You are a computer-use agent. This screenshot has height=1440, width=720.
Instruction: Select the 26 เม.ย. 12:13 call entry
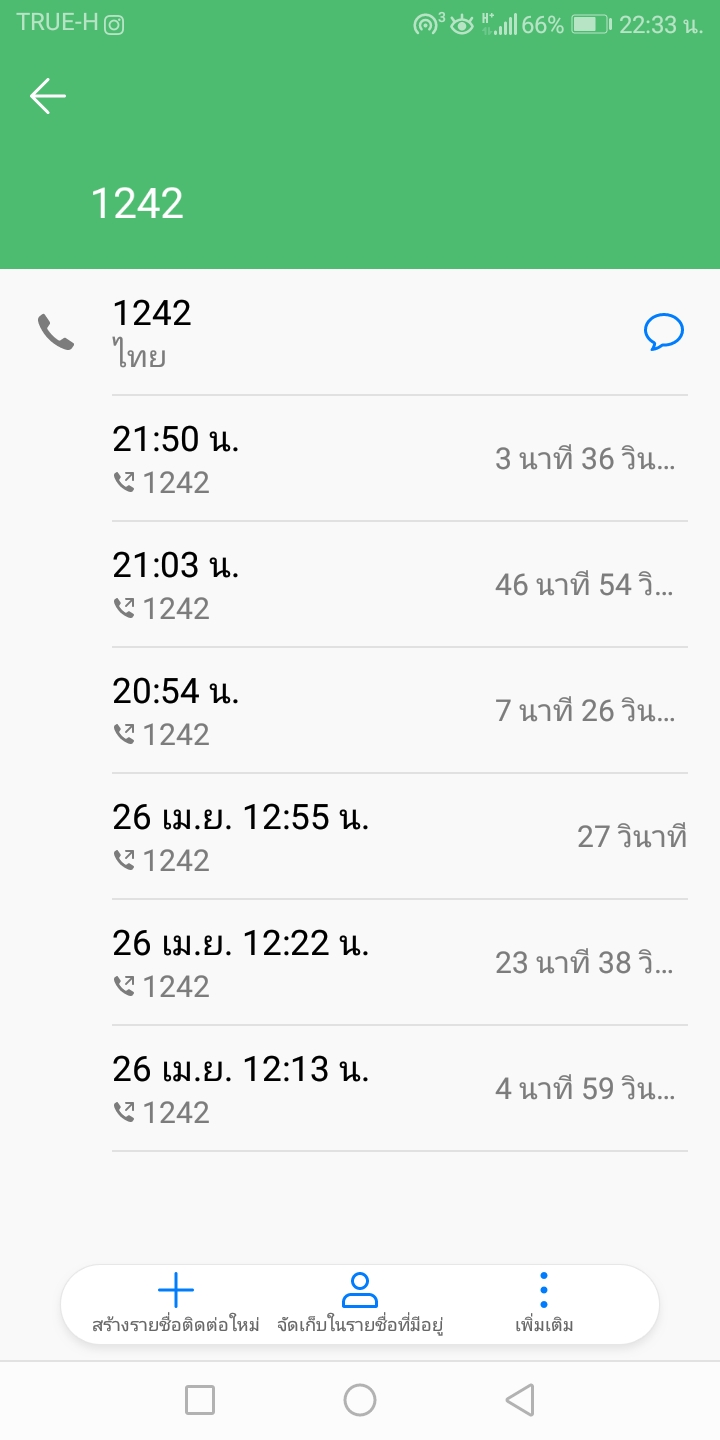click(x=400, y=1089)
